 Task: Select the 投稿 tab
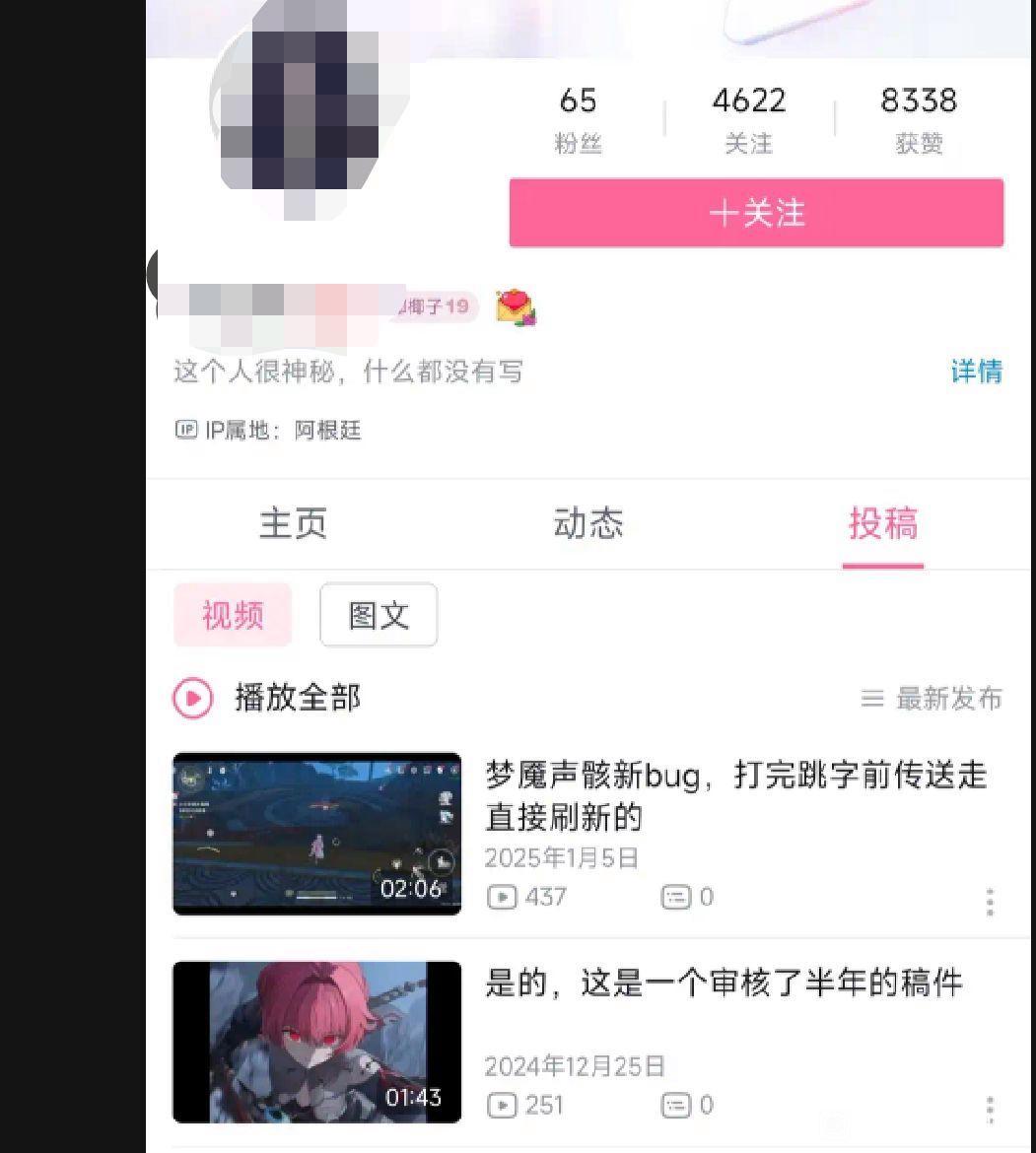coord(882,523)
